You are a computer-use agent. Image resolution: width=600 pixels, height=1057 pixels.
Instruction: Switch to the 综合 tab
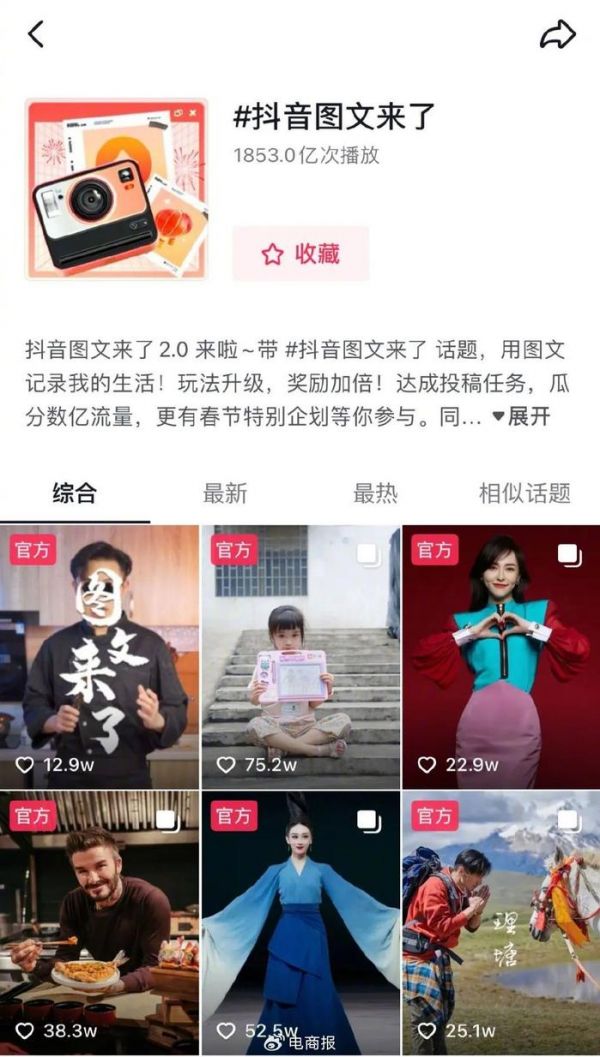click(75, 493)
